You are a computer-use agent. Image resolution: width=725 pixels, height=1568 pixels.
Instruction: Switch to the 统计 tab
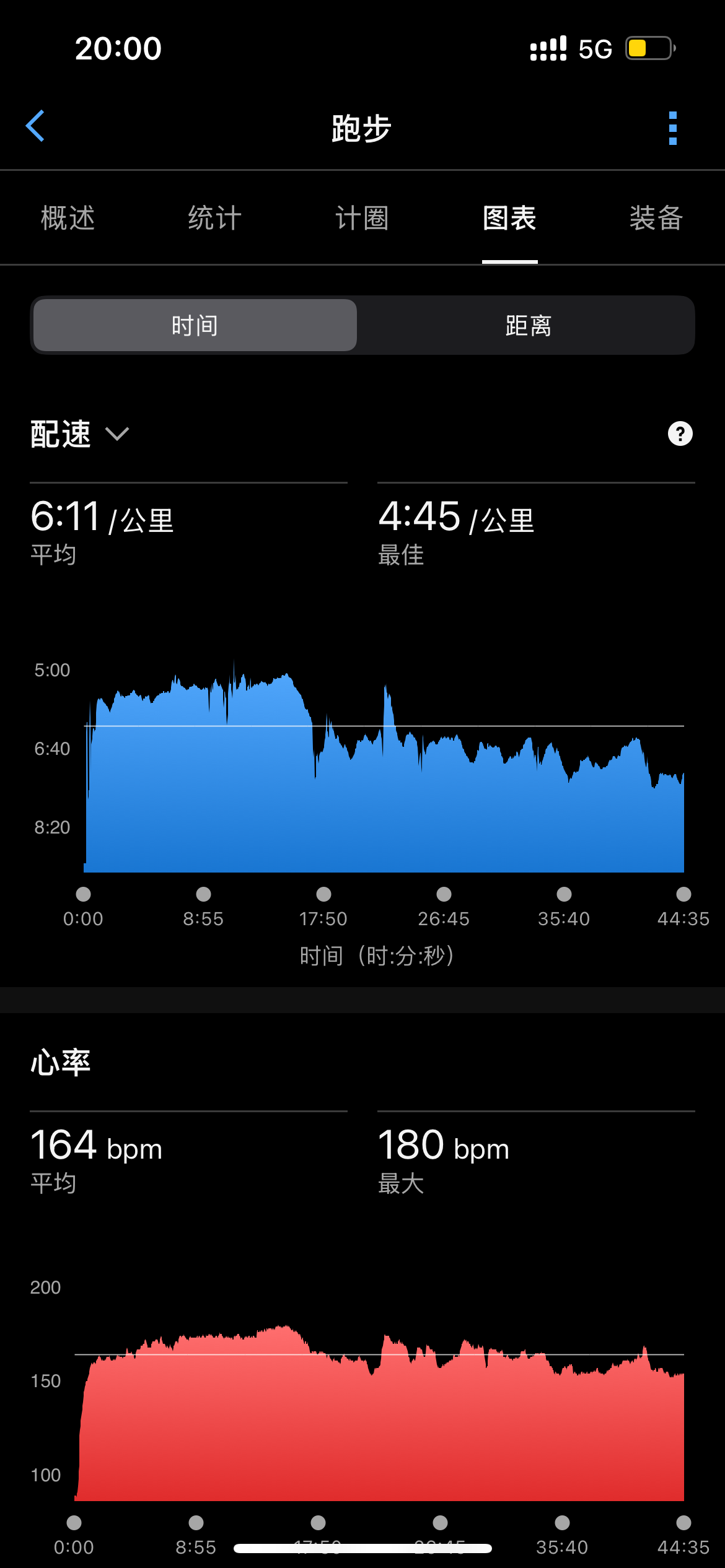tap(214, 219)
